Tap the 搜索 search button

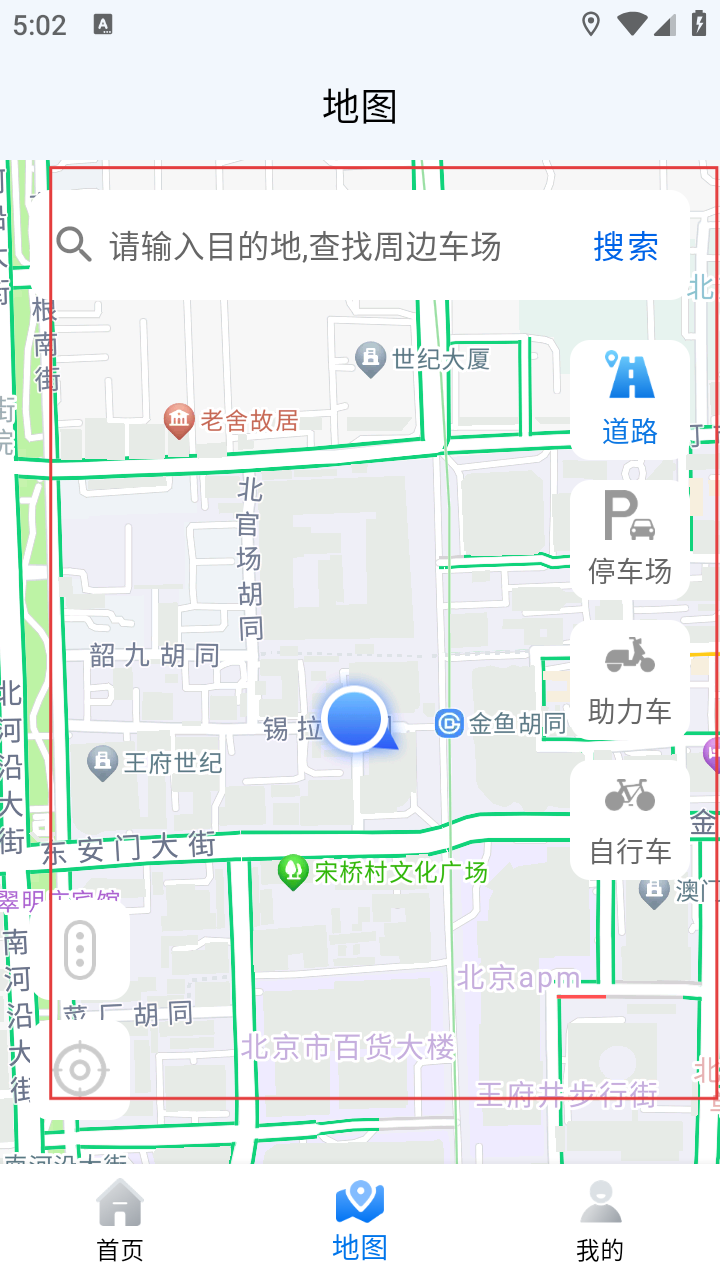(626, 246)
